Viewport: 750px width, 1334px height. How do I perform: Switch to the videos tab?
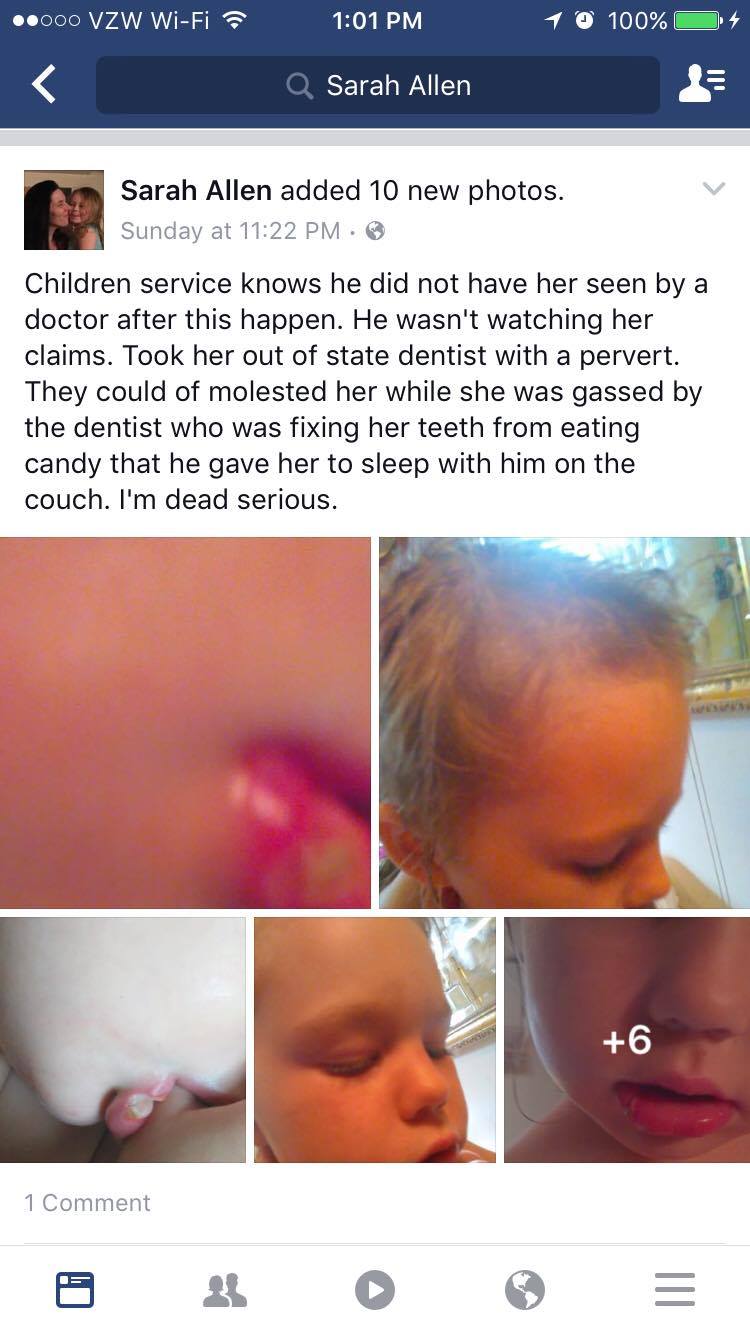point(375,1289)
